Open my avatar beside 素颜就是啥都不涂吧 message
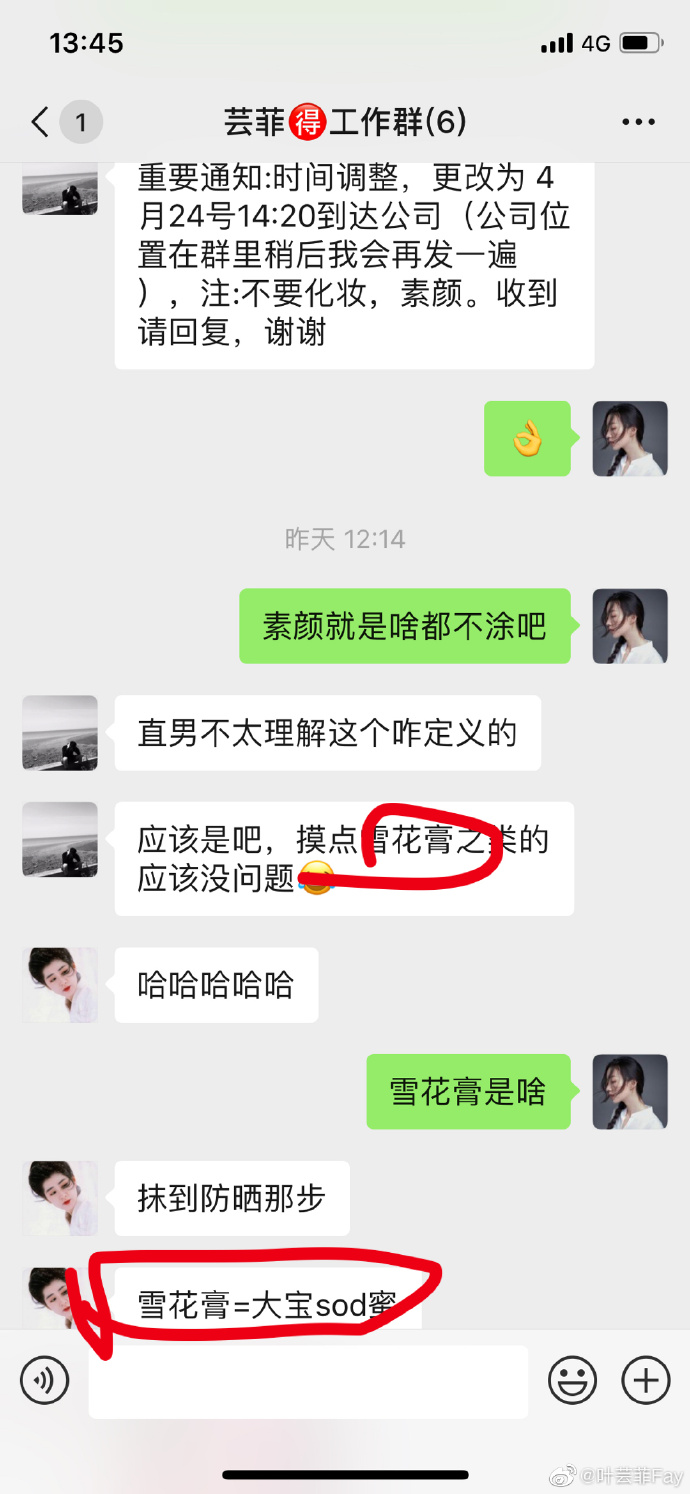Screen dimensions: 690x1494 pos(630,626)
